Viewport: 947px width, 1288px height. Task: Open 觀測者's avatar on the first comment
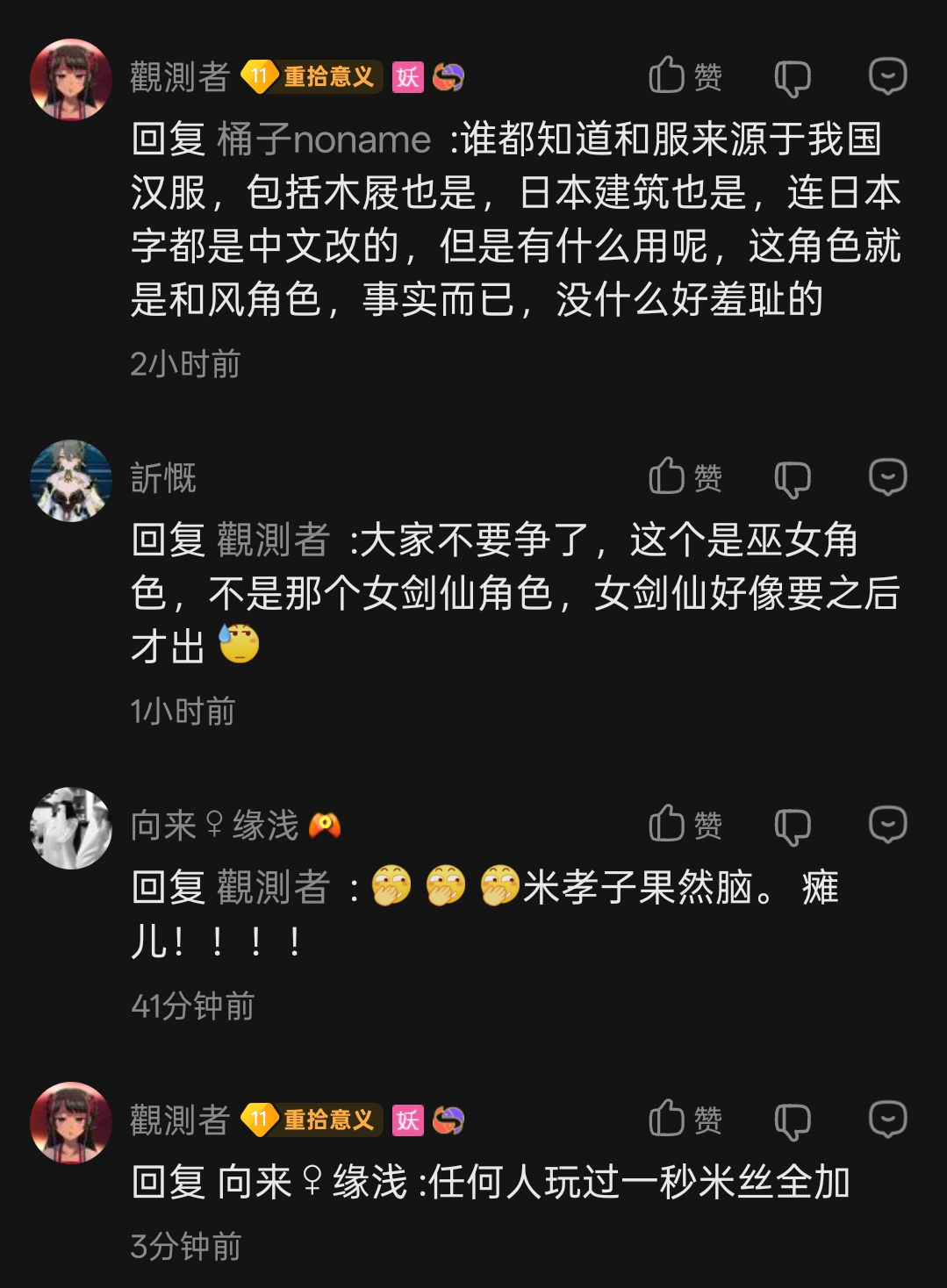coord(71,79)
